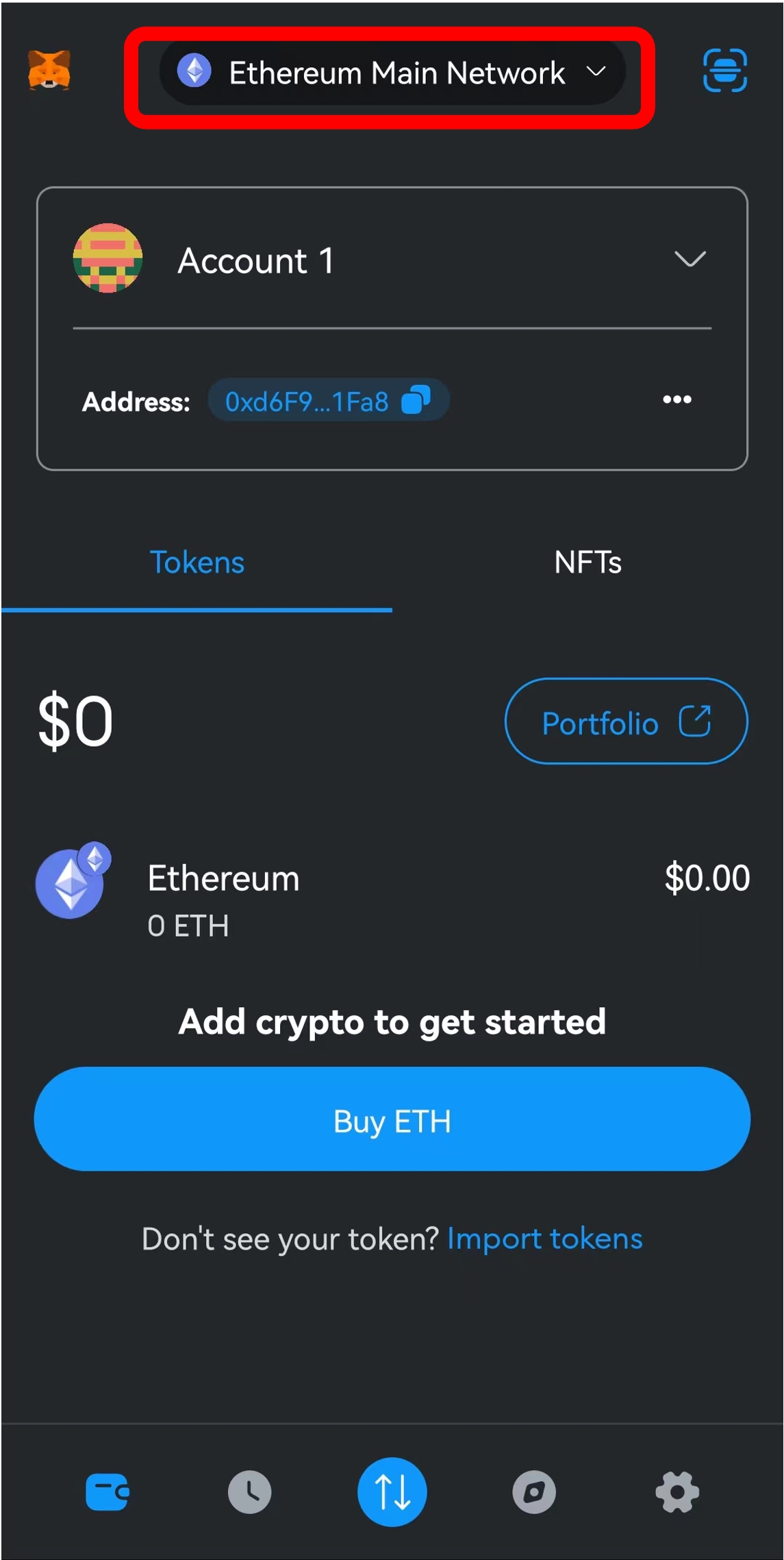Open the browser compass tab
This screenshot has width=784, height=1560.
tap(534, 1491)
